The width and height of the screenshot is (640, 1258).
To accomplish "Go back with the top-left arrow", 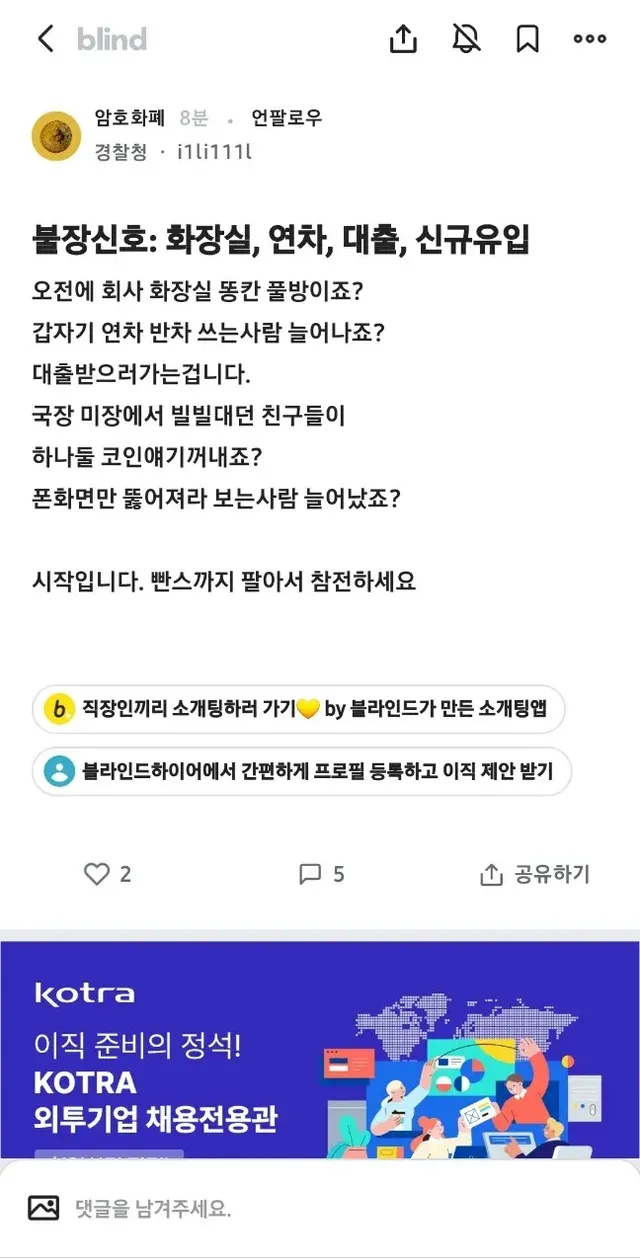I will pos(45,39).
